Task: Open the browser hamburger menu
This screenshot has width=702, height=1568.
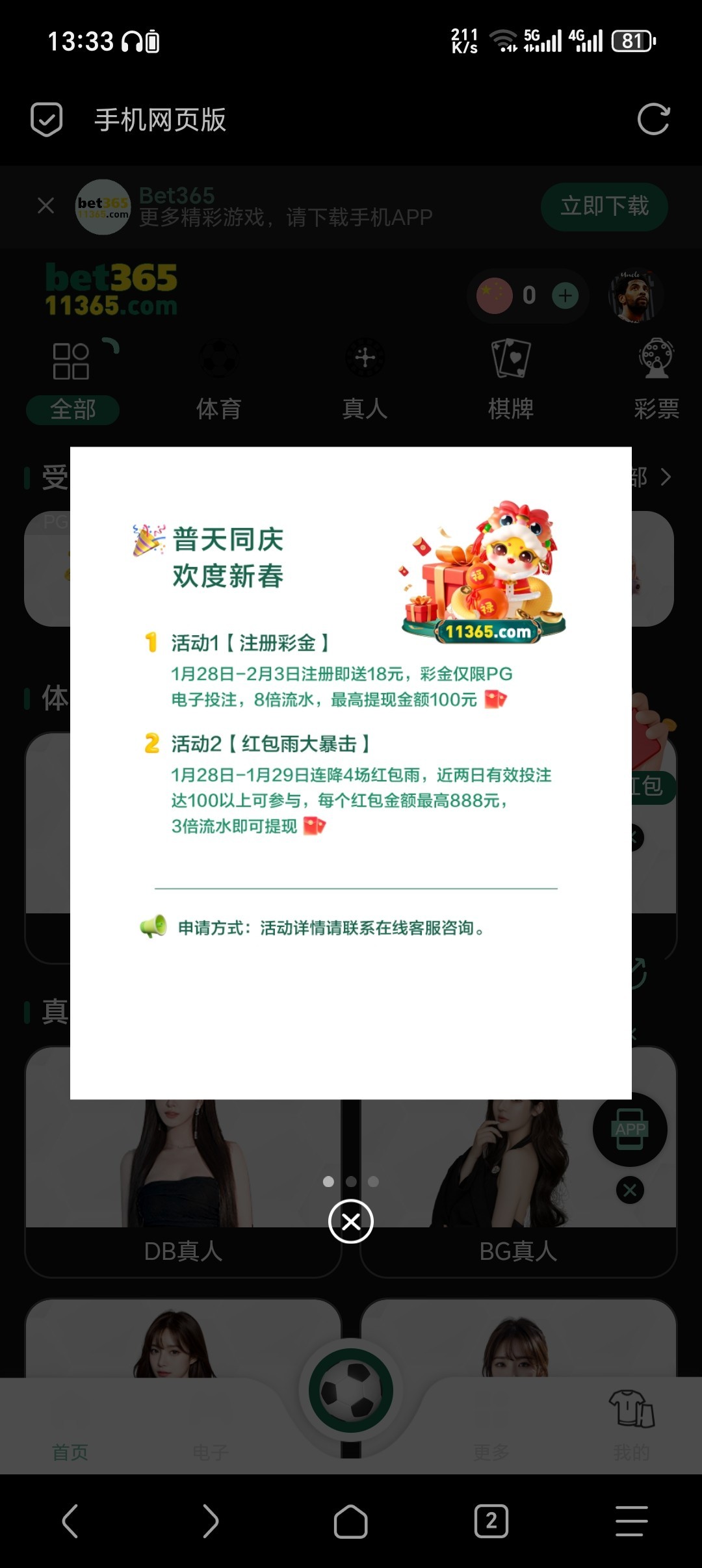Action: [631, 1521]
